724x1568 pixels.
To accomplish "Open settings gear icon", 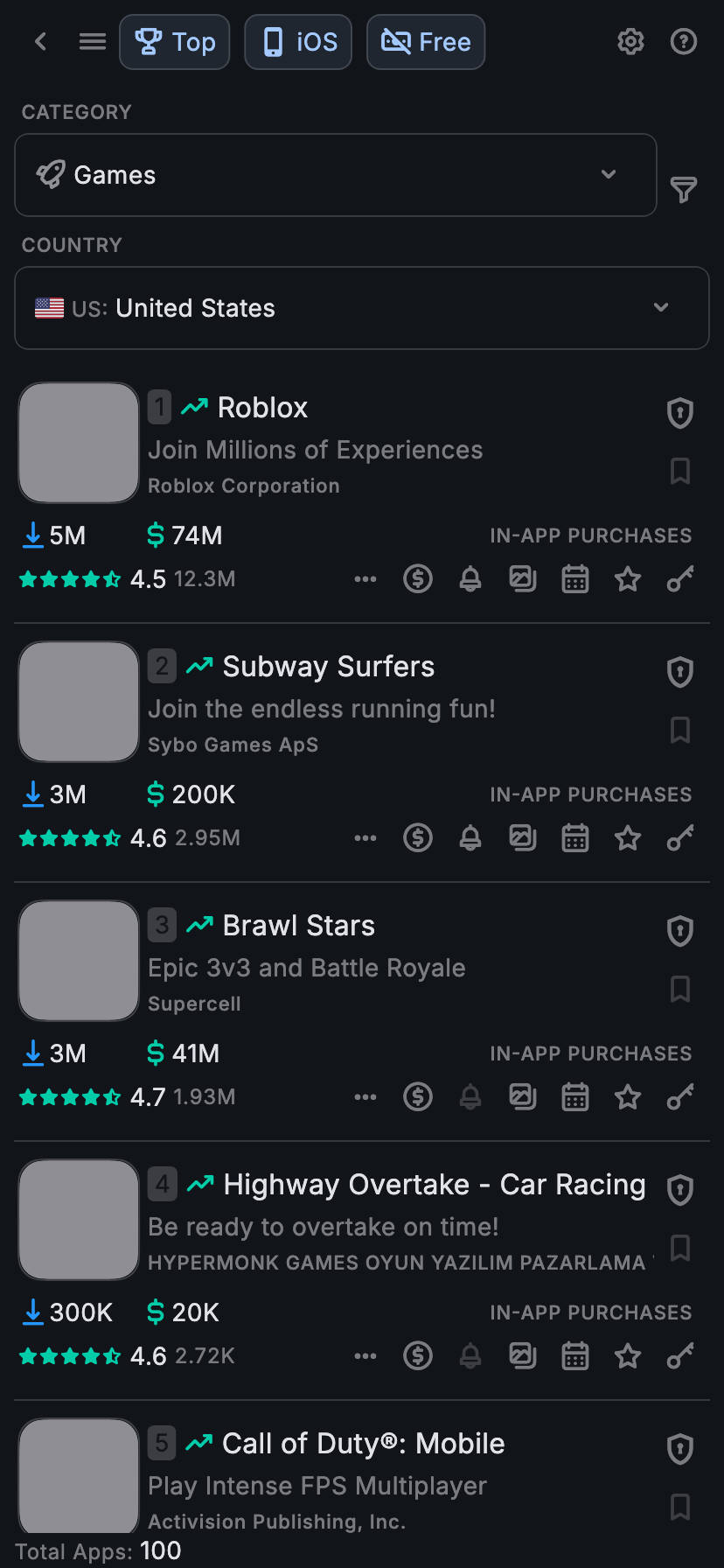I will (630, 42).
